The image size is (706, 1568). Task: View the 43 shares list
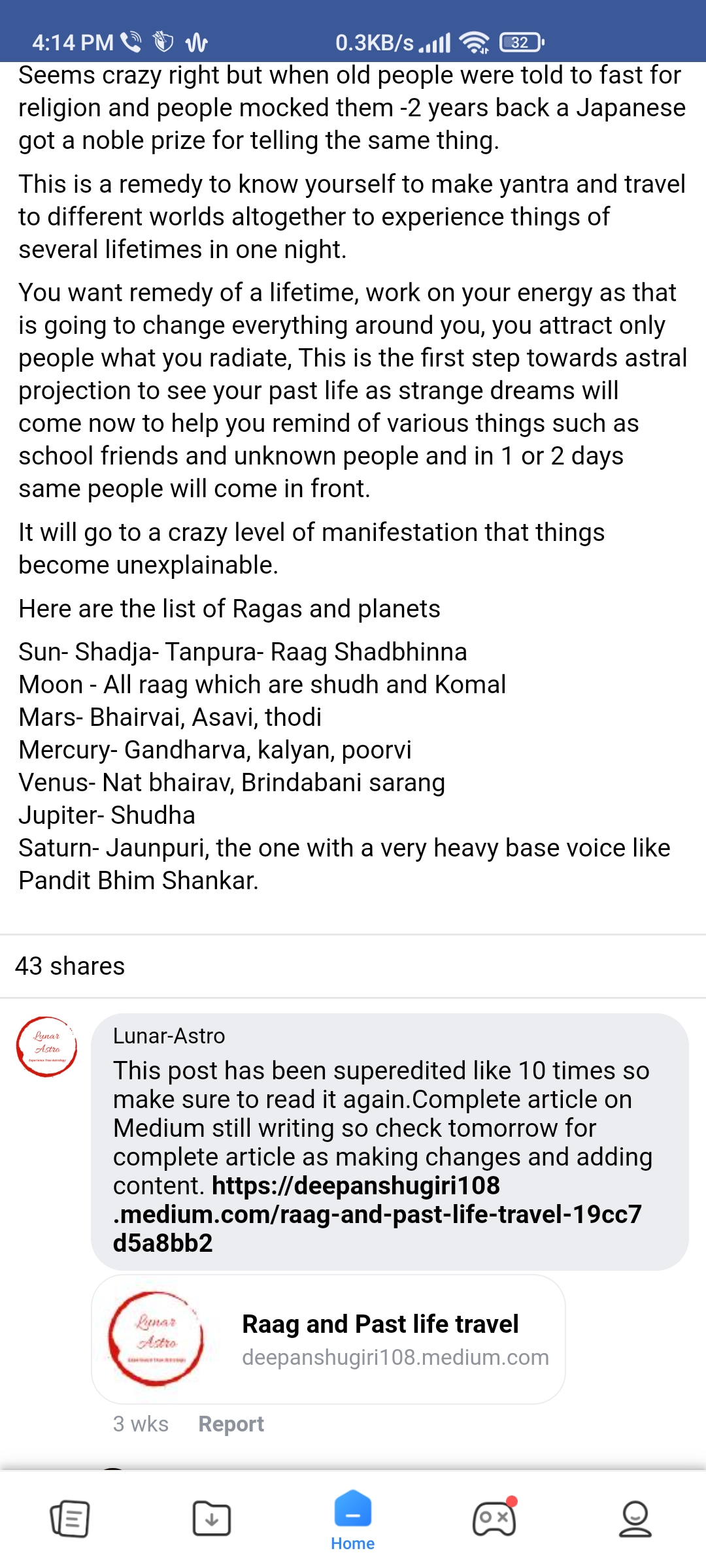(x=70, y=966)
